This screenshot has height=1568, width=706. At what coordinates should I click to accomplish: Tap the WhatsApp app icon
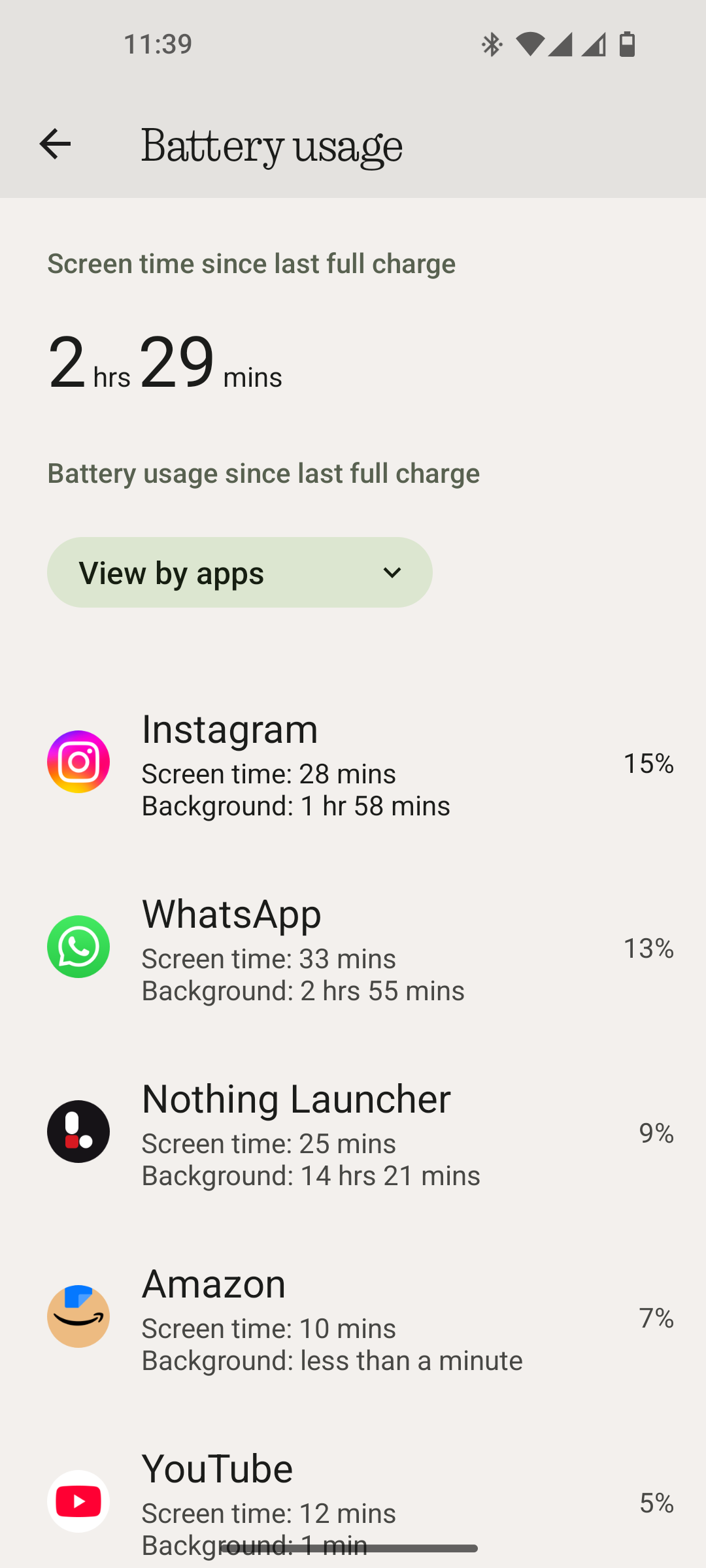[78, 946]
